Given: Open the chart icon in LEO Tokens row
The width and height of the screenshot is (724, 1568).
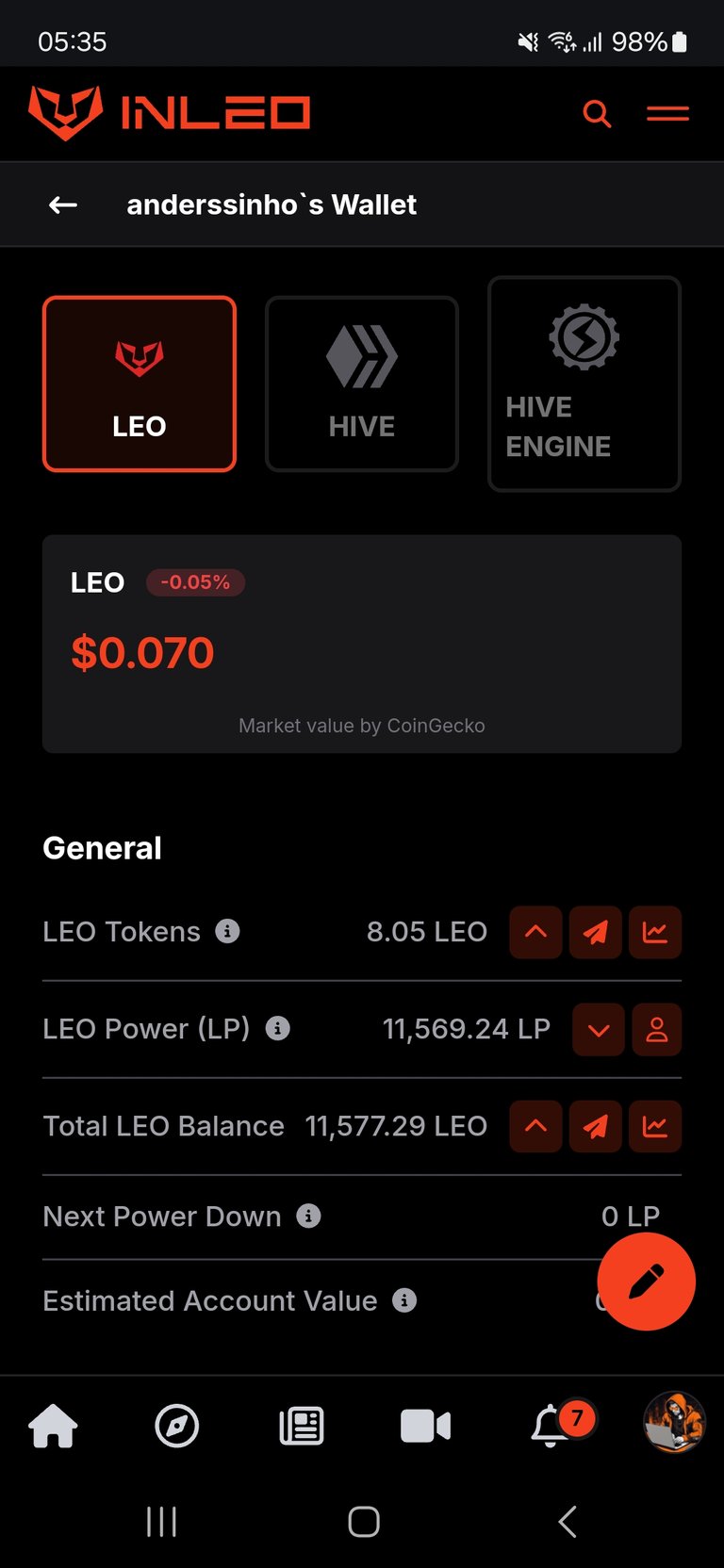Looking at the screenshot, I should [x=655, y=932].
